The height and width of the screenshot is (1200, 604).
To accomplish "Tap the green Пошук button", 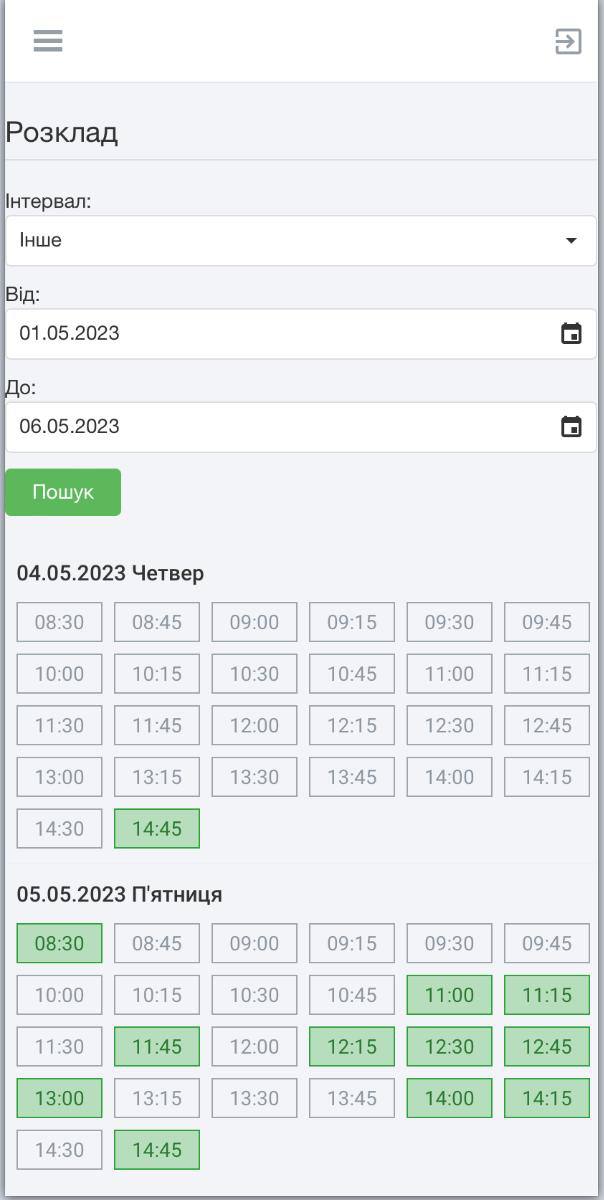I will [63, 492].
